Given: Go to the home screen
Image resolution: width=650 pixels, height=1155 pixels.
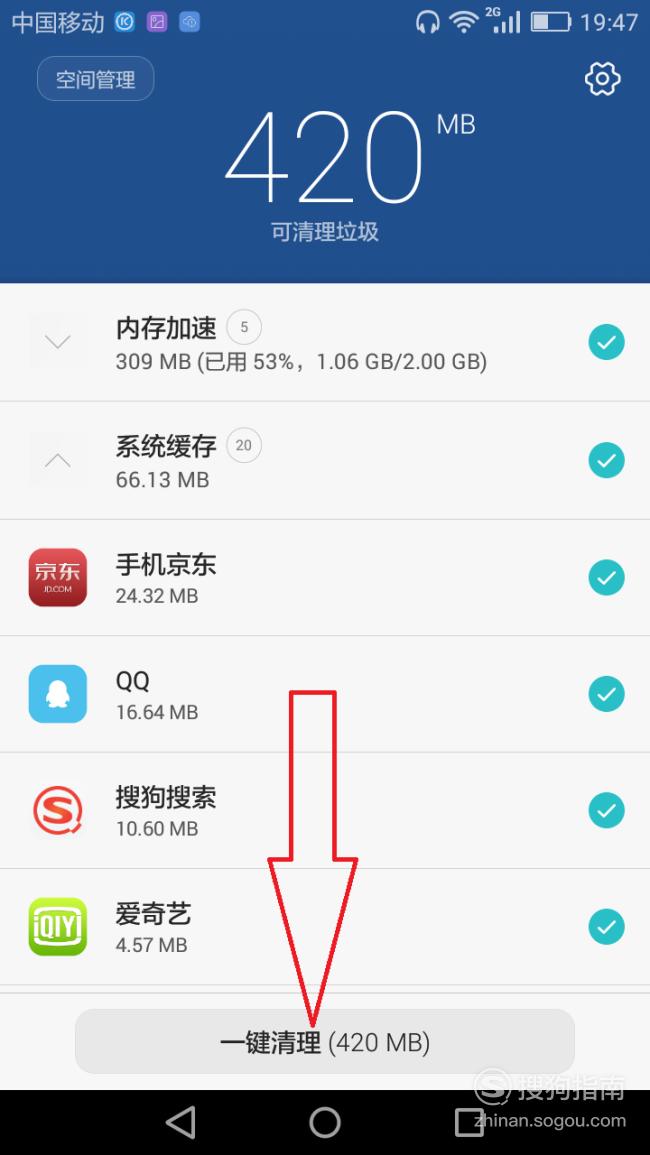Looking at the screenshot, I should 325,1123.
